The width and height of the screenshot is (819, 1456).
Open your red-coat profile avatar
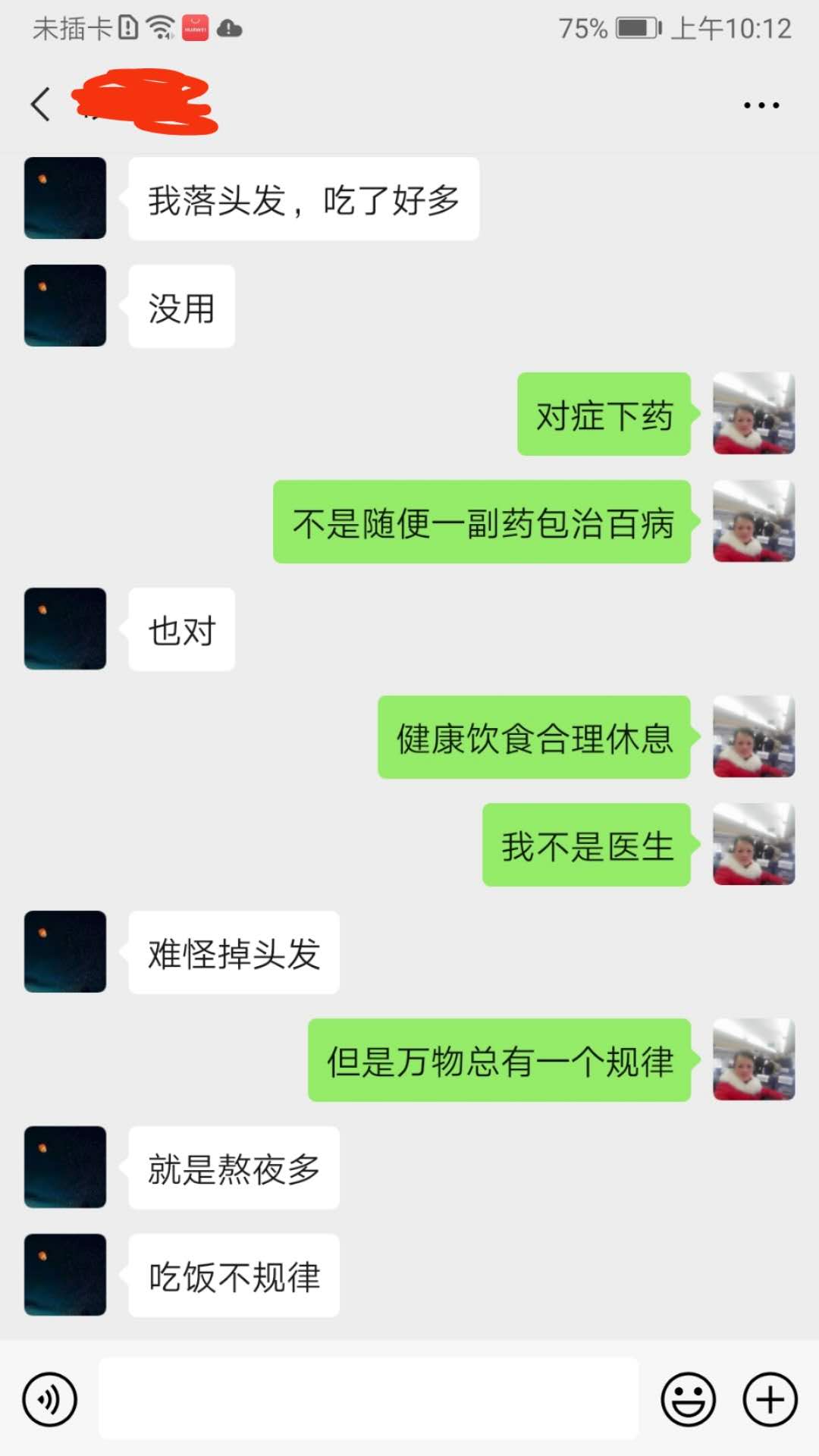(752, 413)
